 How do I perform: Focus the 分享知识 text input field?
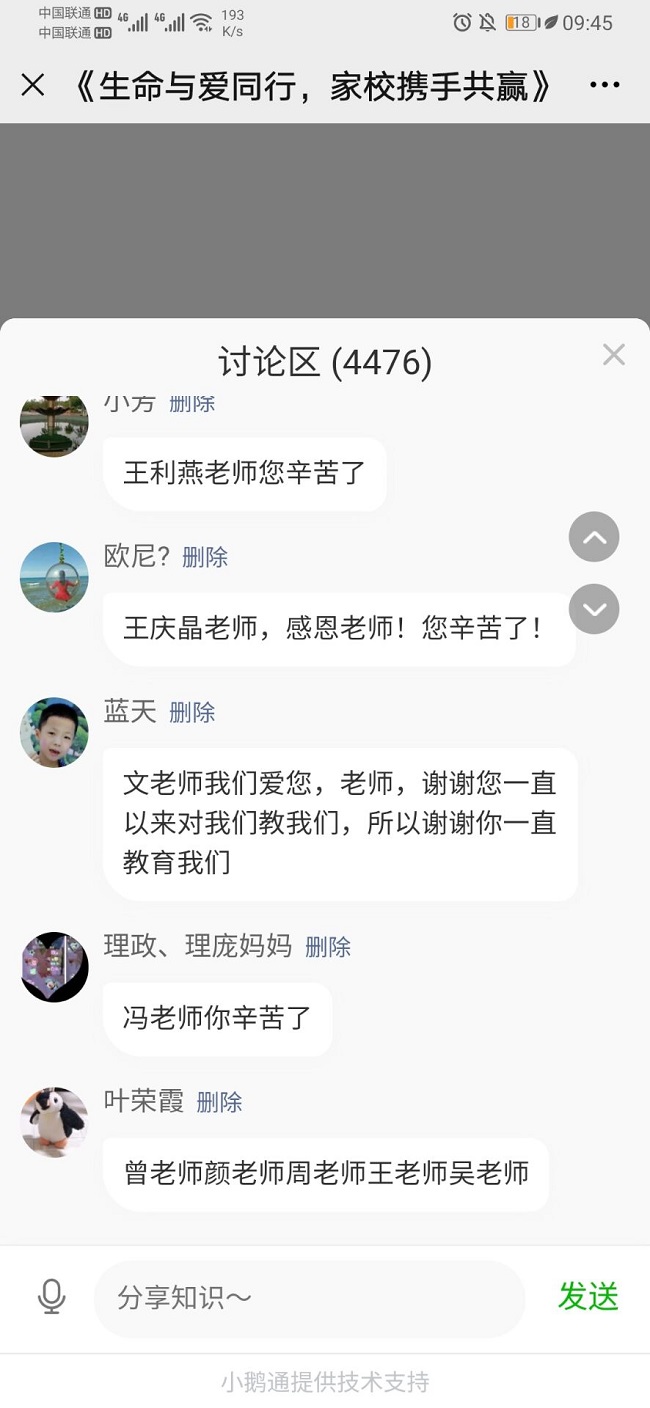pos(309,1298)
